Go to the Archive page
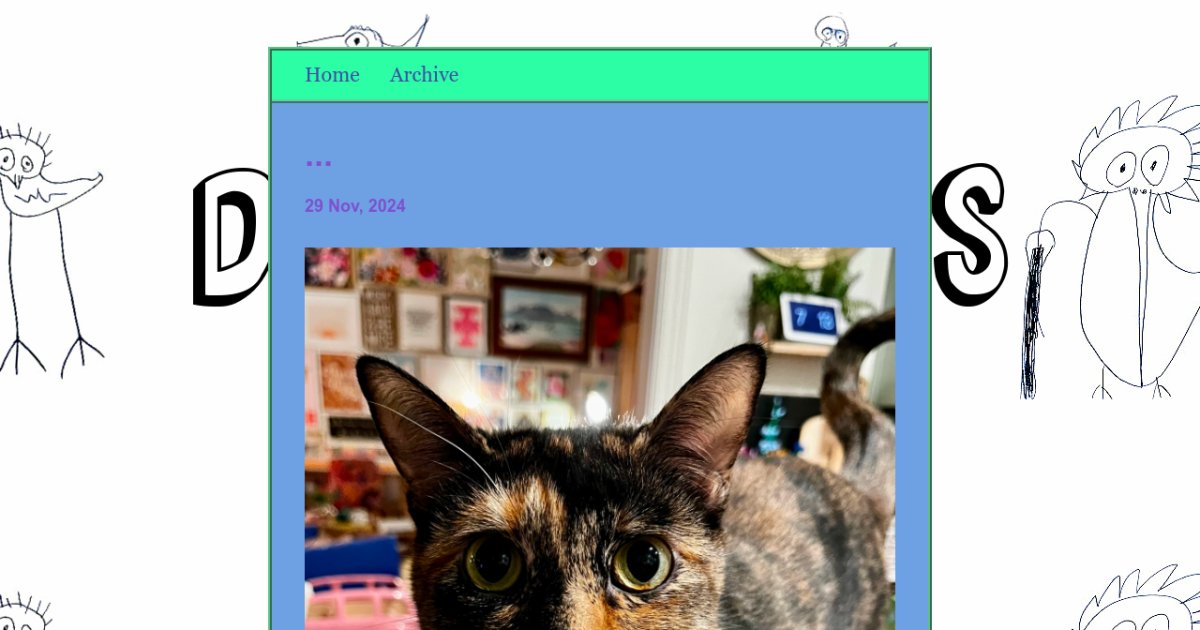This screenshot has height=630, width=1200. (x=424, y=75)
